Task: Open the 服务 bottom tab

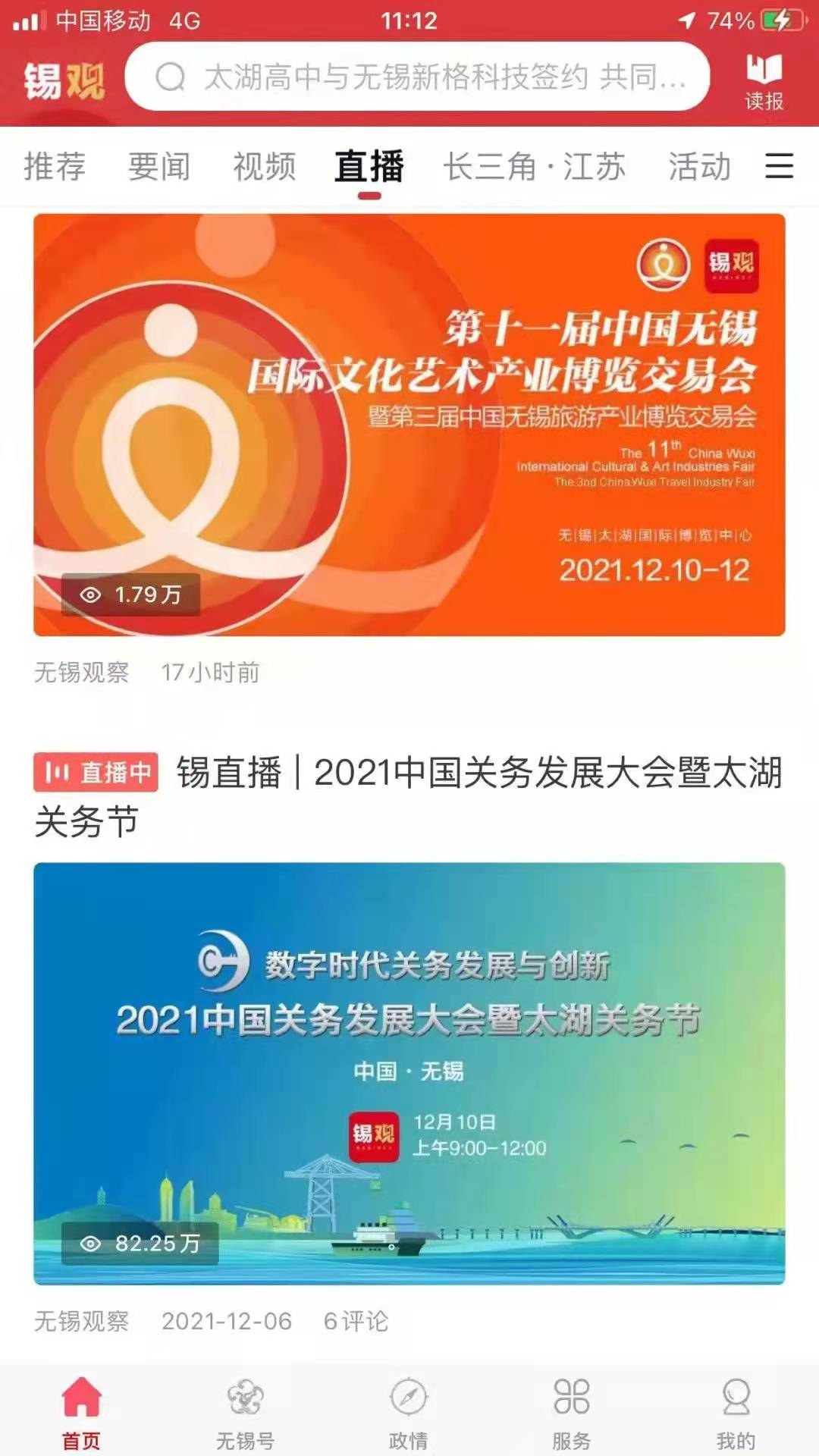Action: click(572, 1412)
